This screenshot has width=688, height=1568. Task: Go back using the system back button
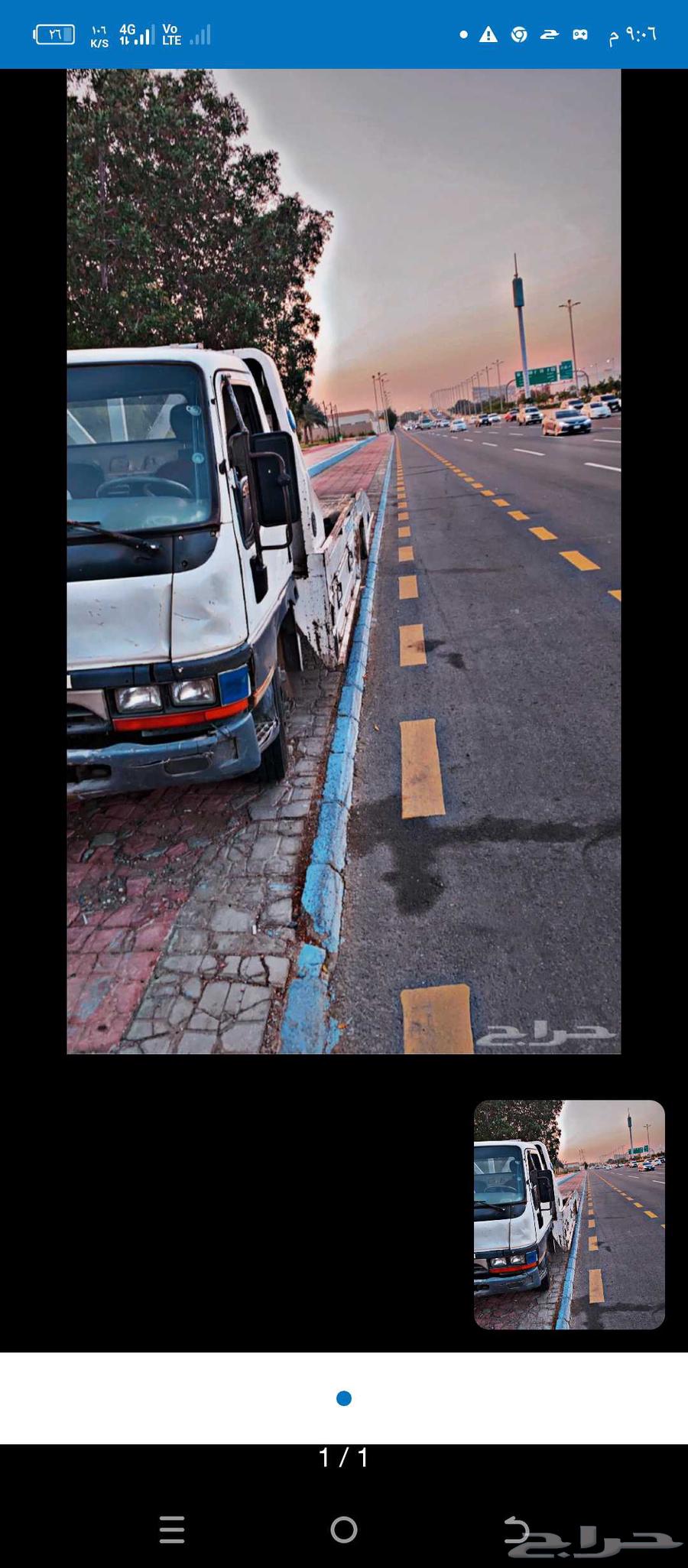click(517, 1530)
